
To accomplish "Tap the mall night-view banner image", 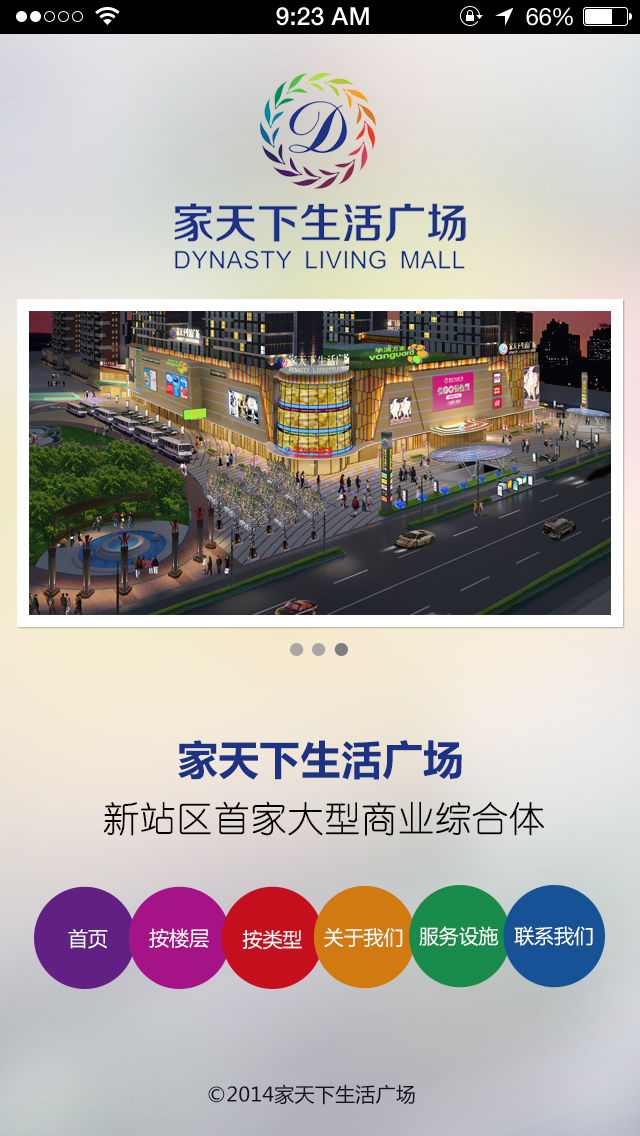I will click(x=320, y=462).
